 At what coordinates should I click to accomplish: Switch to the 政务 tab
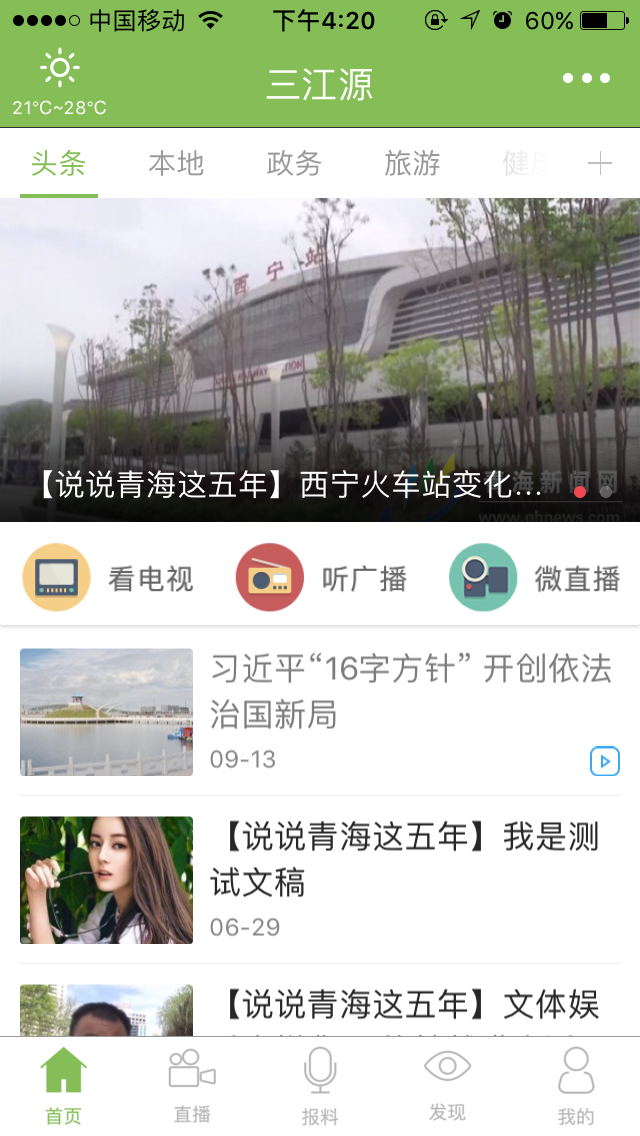(x=294, y=164)
